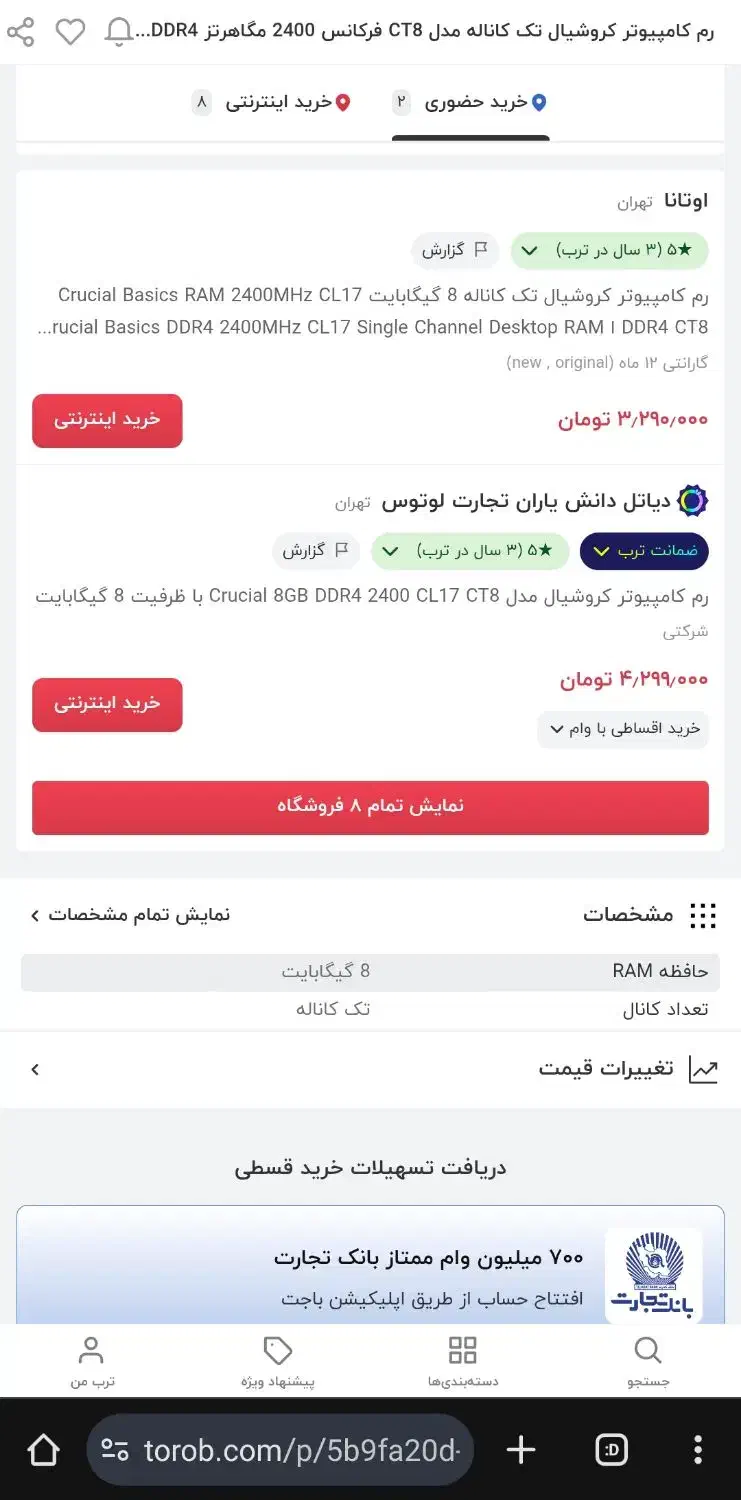Tap the browser home icon

tap(42, 1449)
